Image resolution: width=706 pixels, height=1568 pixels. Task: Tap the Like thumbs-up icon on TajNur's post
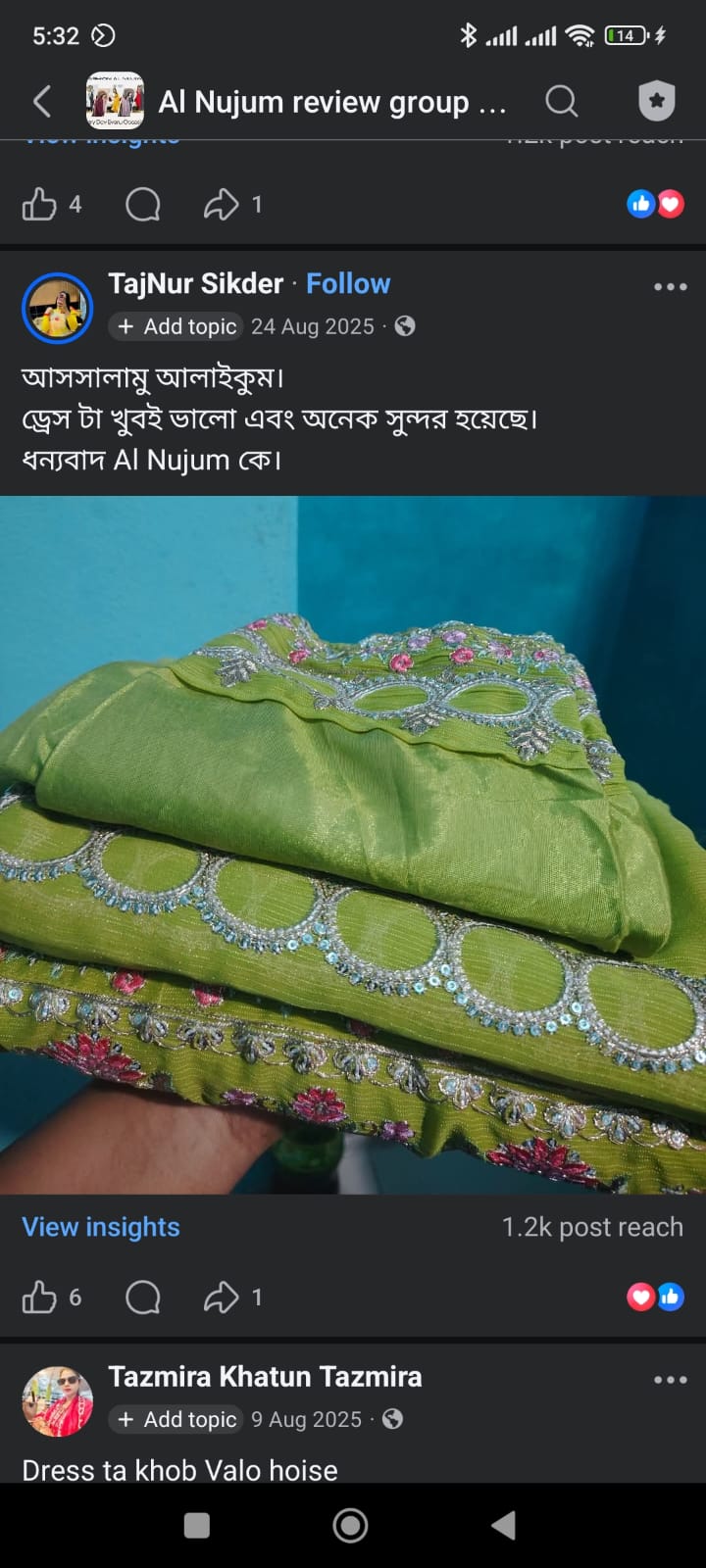tap(39, 1297)
